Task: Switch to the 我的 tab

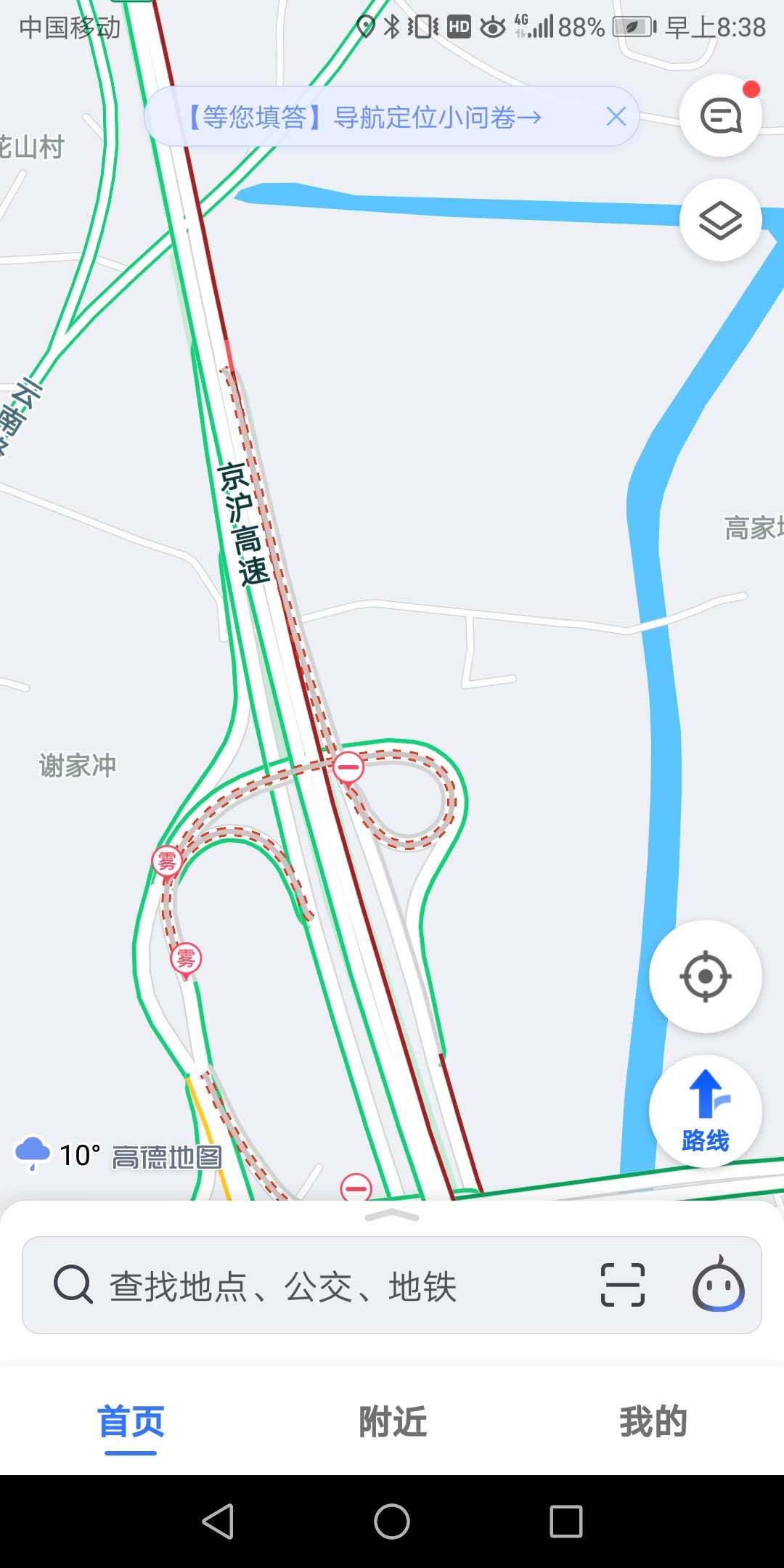Action: [x=653, y=1421]
